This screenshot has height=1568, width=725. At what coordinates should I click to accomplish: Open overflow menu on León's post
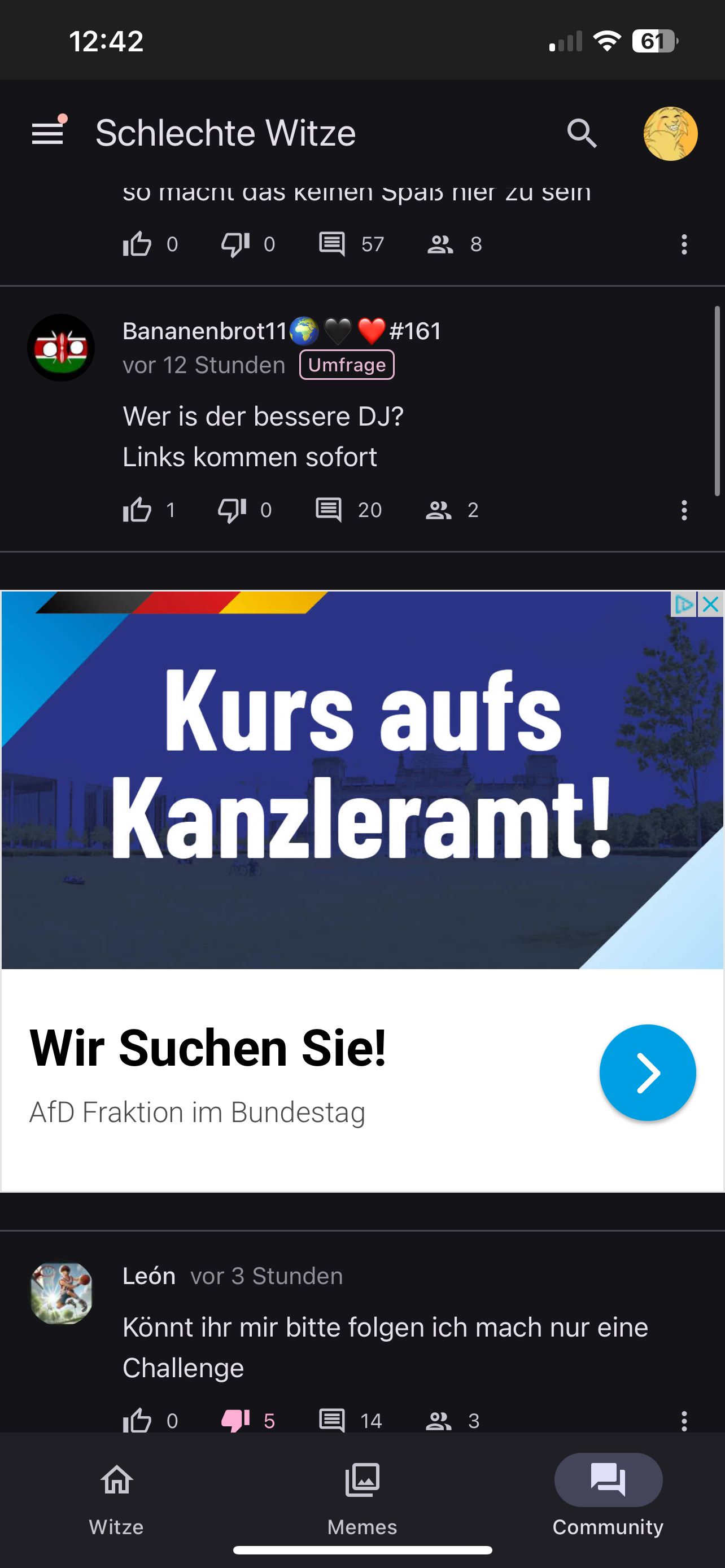tap(684, 1421)
